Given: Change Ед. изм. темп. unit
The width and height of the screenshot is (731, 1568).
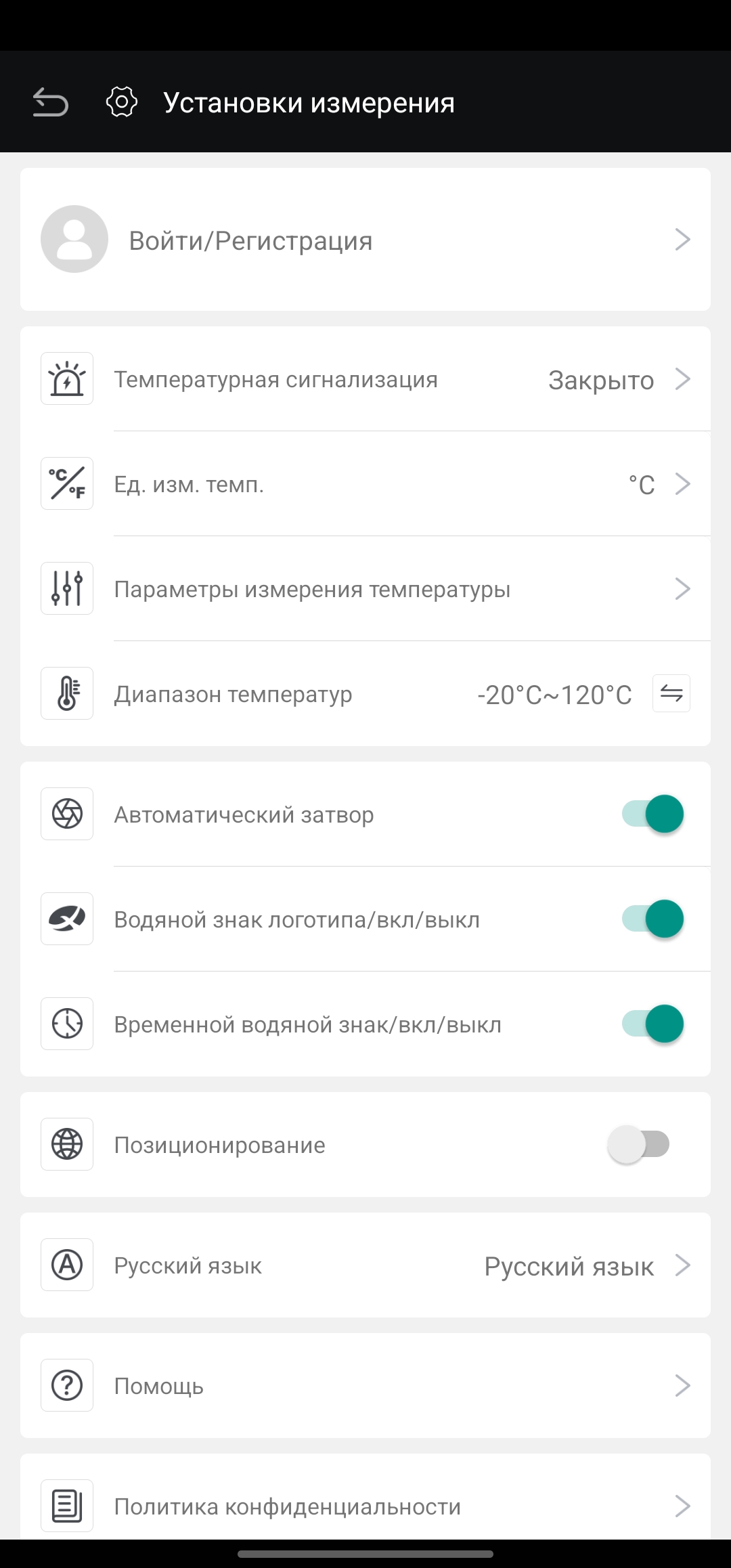Looking at the screenshot, I should 365,484.
